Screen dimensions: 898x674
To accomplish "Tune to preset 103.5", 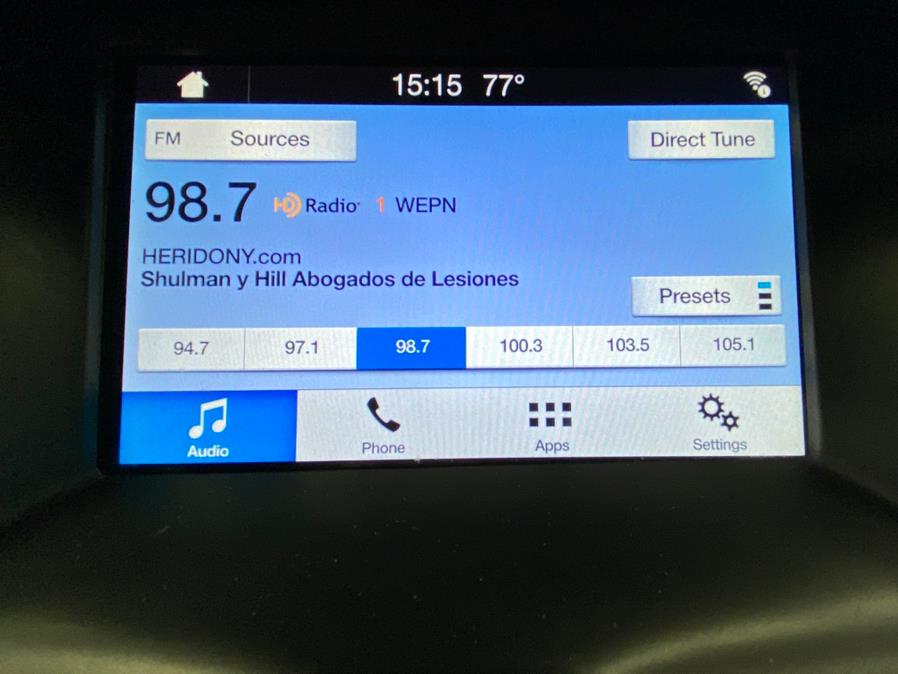I will tap(627, 346).
